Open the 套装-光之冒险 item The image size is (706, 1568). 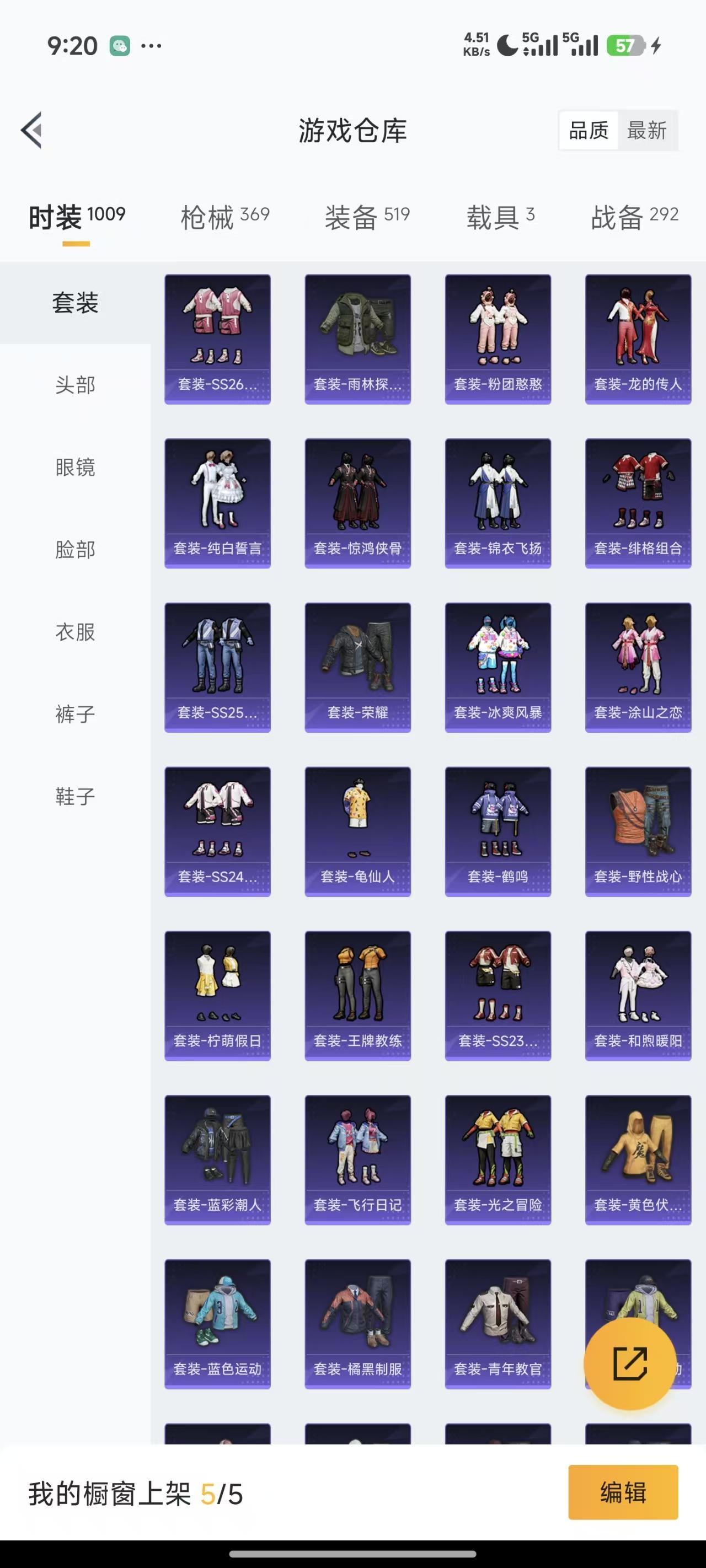pos(498,1159)
